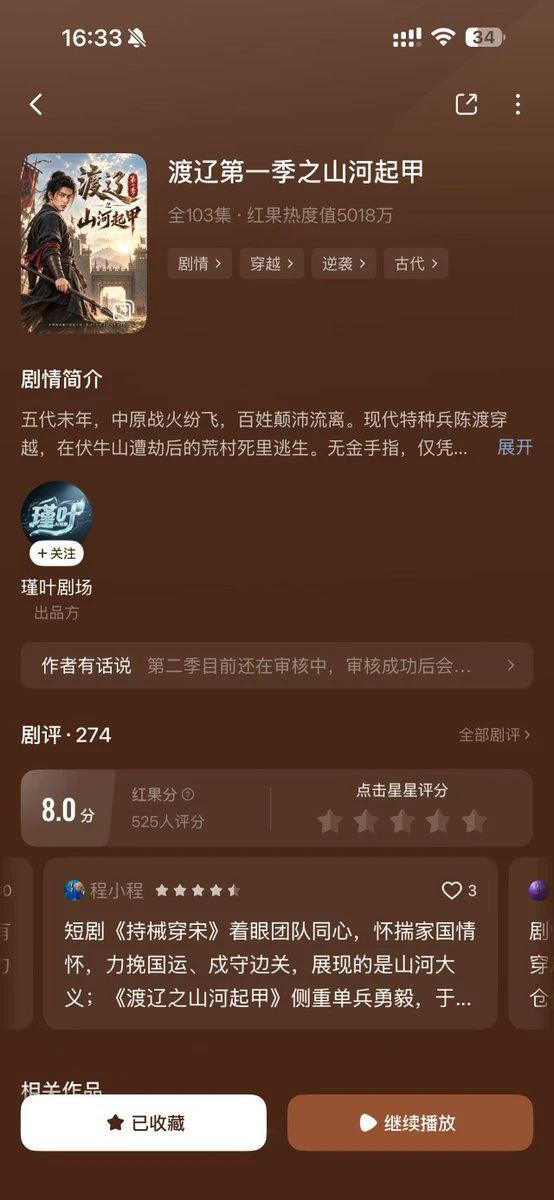
Task: Rate the drama five stars
Action: (474, 822)
